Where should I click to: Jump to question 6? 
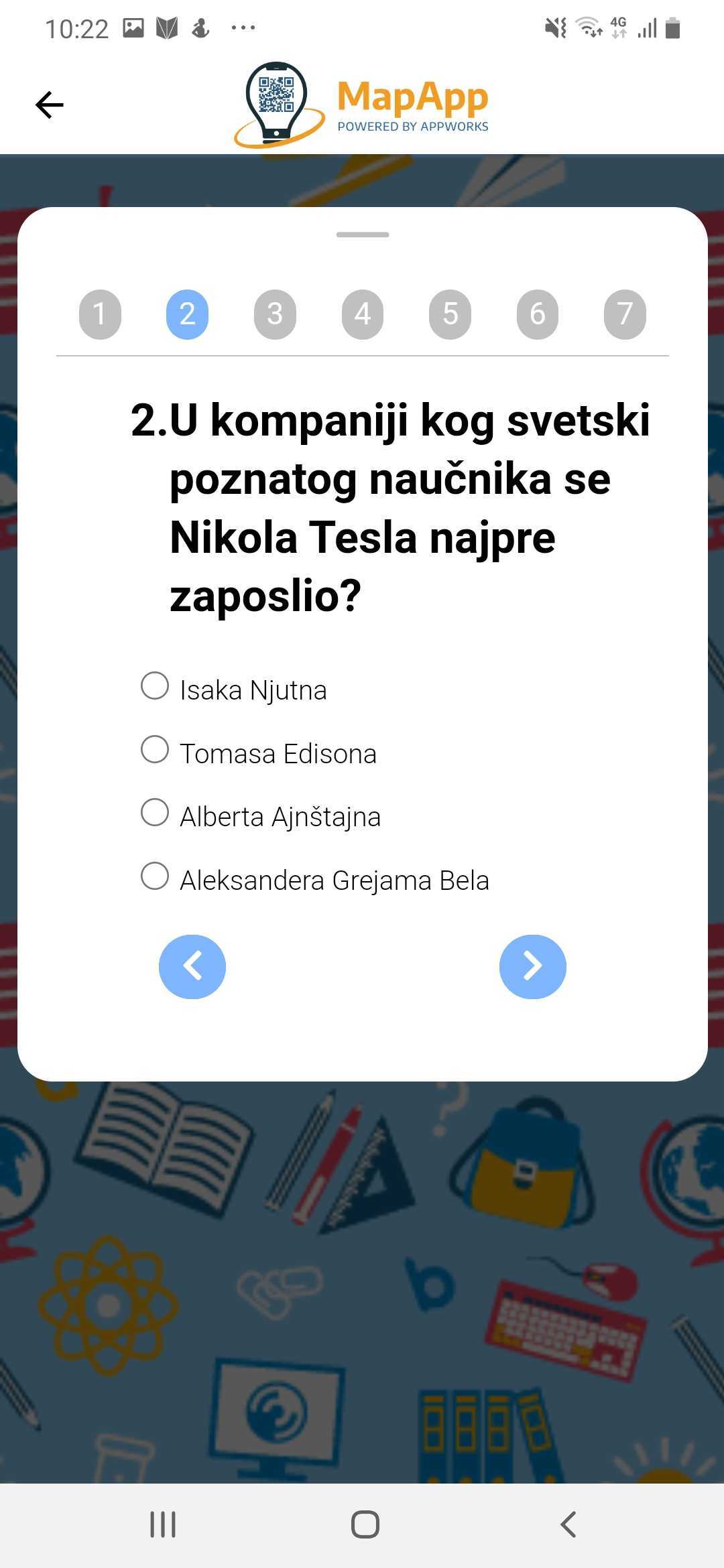point(538,314)
